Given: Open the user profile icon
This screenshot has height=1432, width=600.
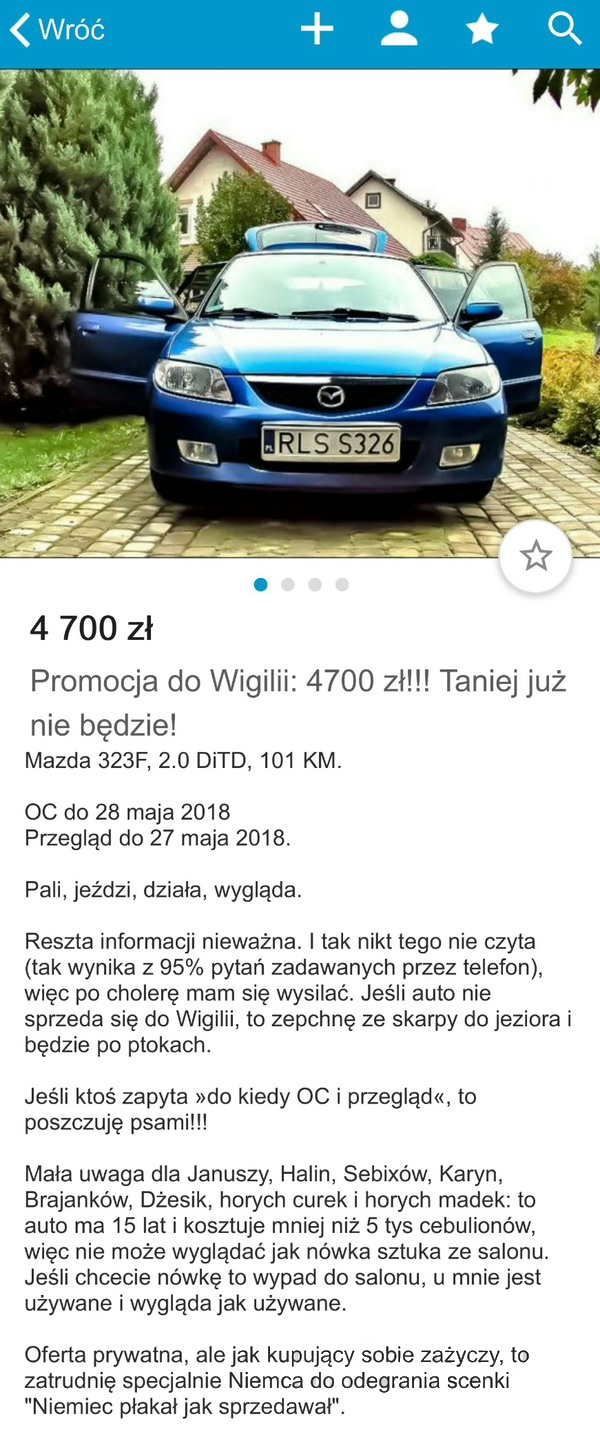Looking at the screenshot, I should click(x=399, y=30).
